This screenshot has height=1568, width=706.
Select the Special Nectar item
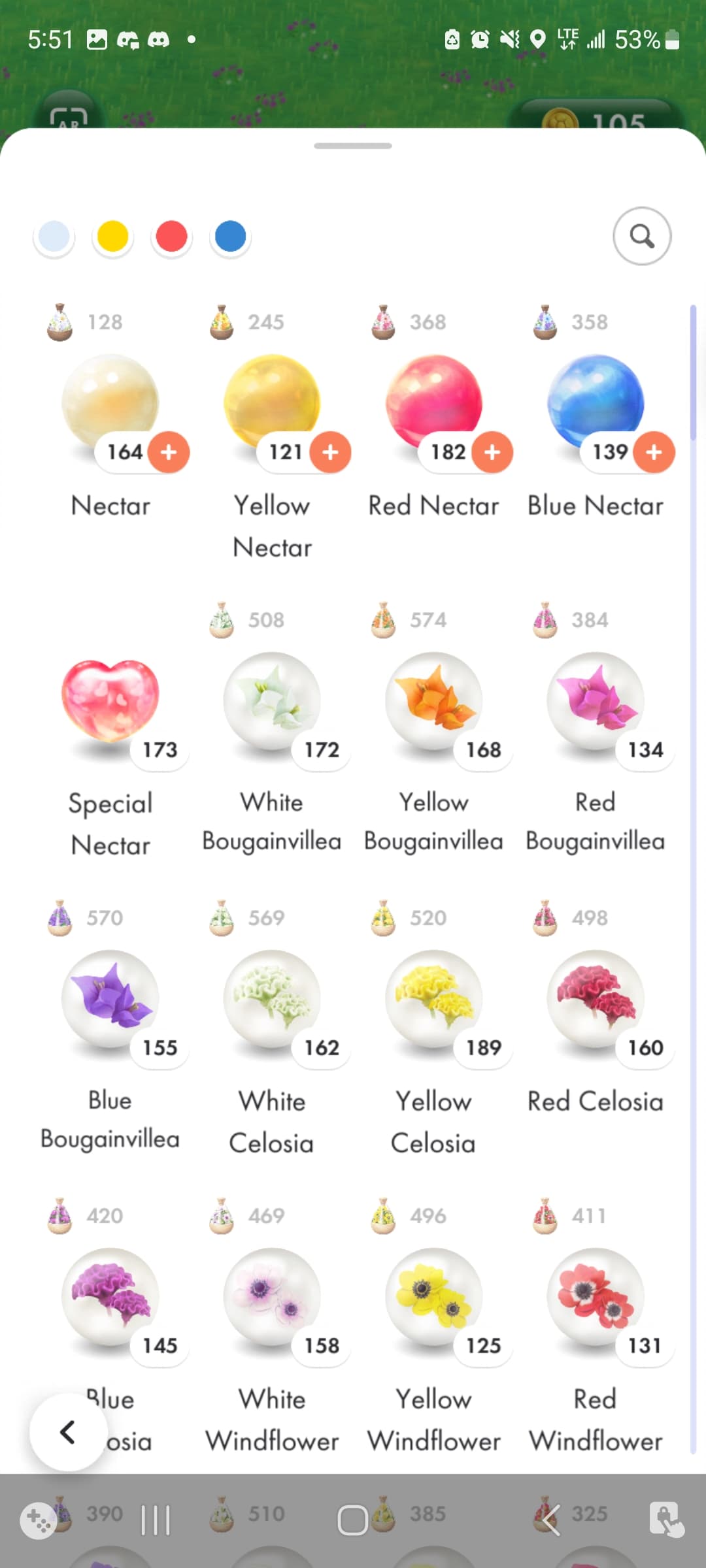pyautogui.click(x=110, y=701)
